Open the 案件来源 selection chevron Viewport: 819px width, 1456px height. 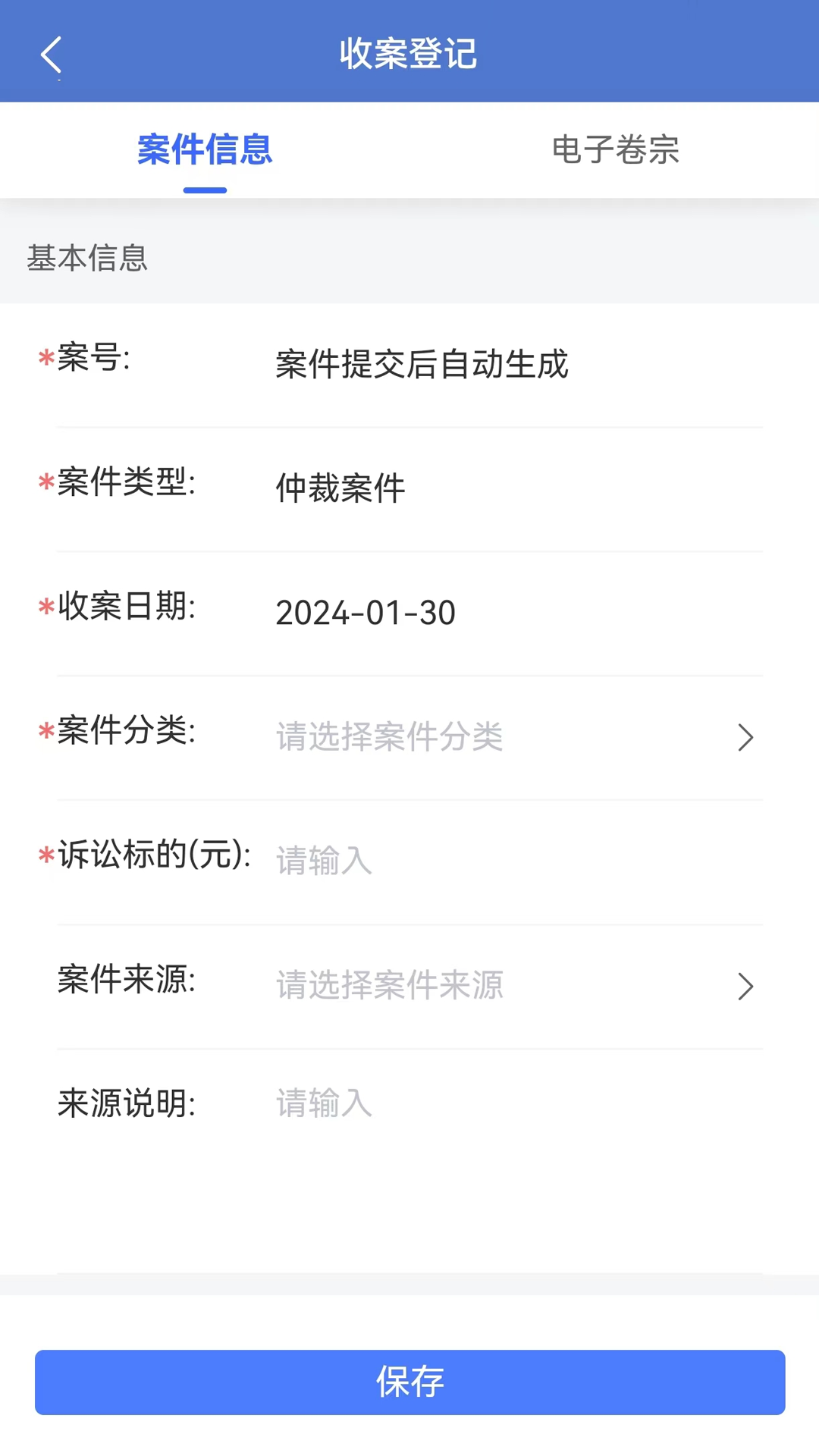(745, 987)
